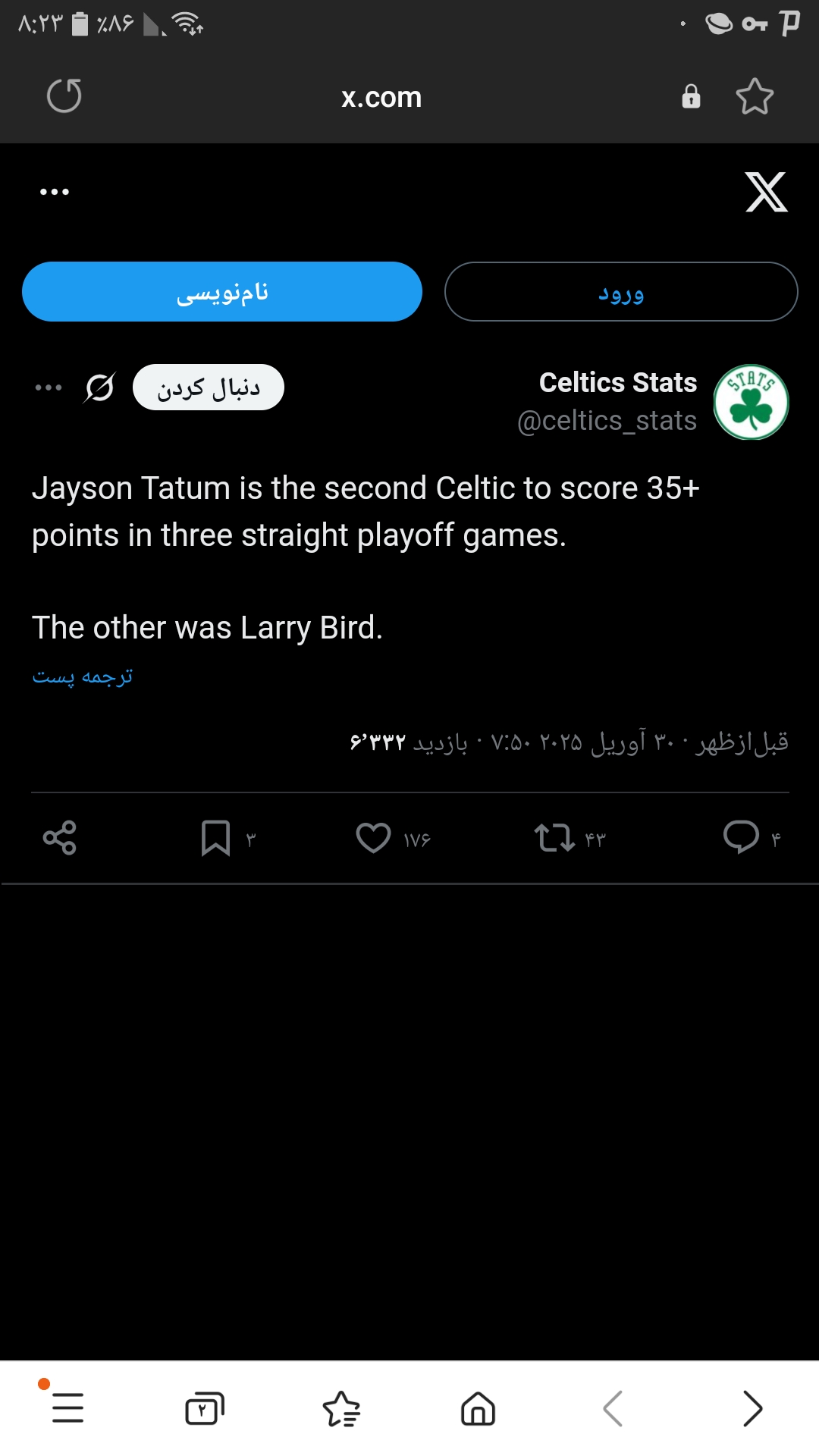Reload the x.com page
Image resolution: width=819 pixels, height=1456 pixels.
pos(64,96)
